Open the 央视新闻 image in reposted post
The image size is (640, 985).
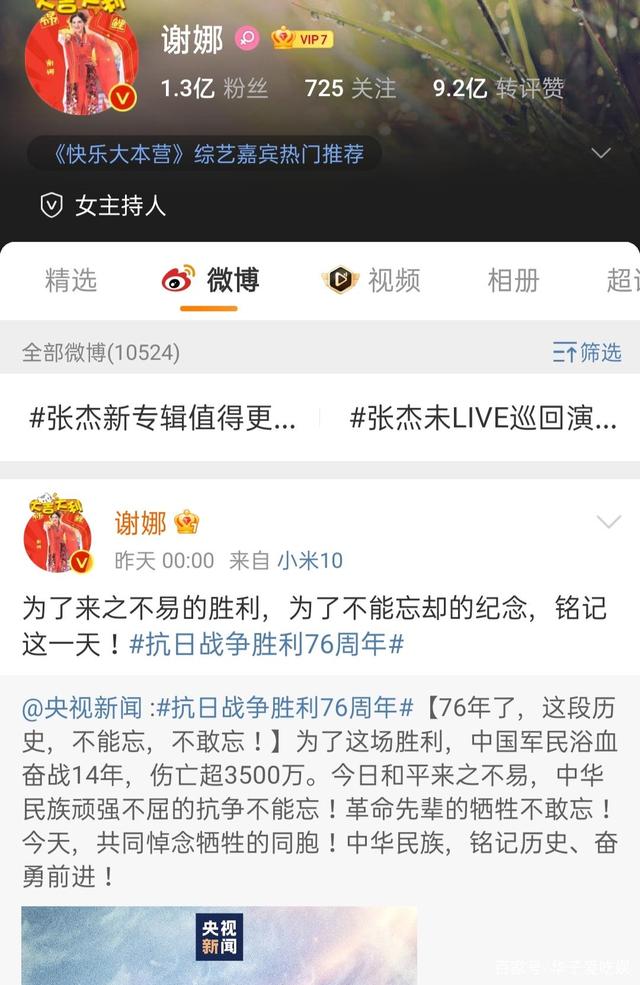(x=219, y=945)
